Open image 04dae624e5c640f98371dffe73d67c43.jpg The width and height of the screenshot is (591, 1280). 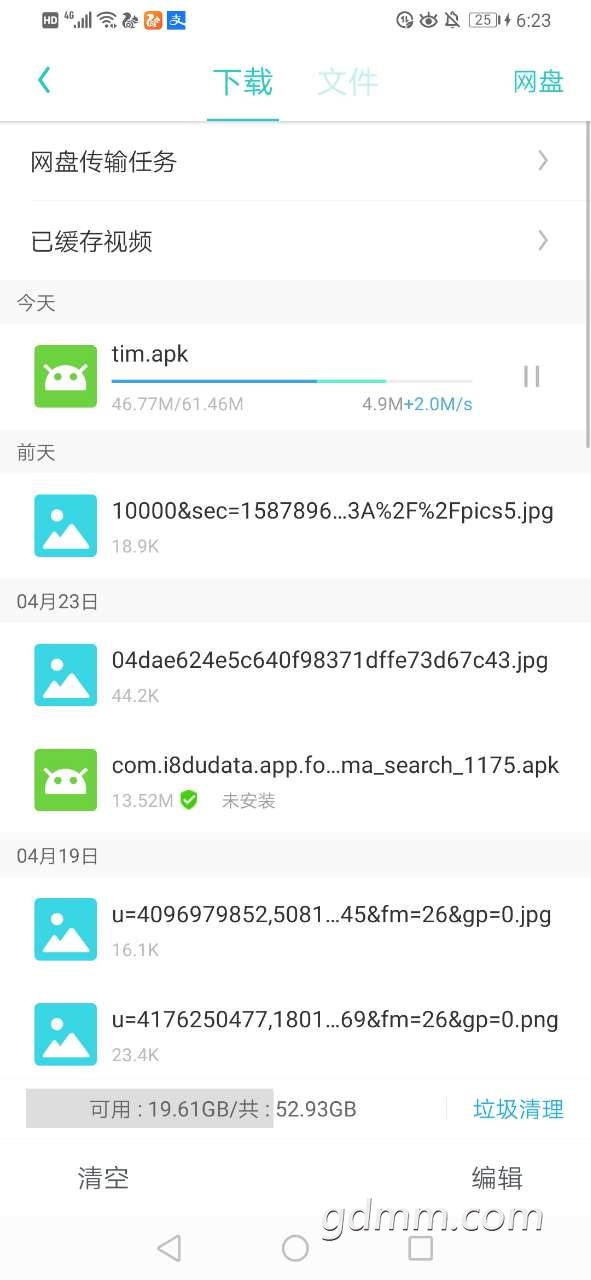295,674
